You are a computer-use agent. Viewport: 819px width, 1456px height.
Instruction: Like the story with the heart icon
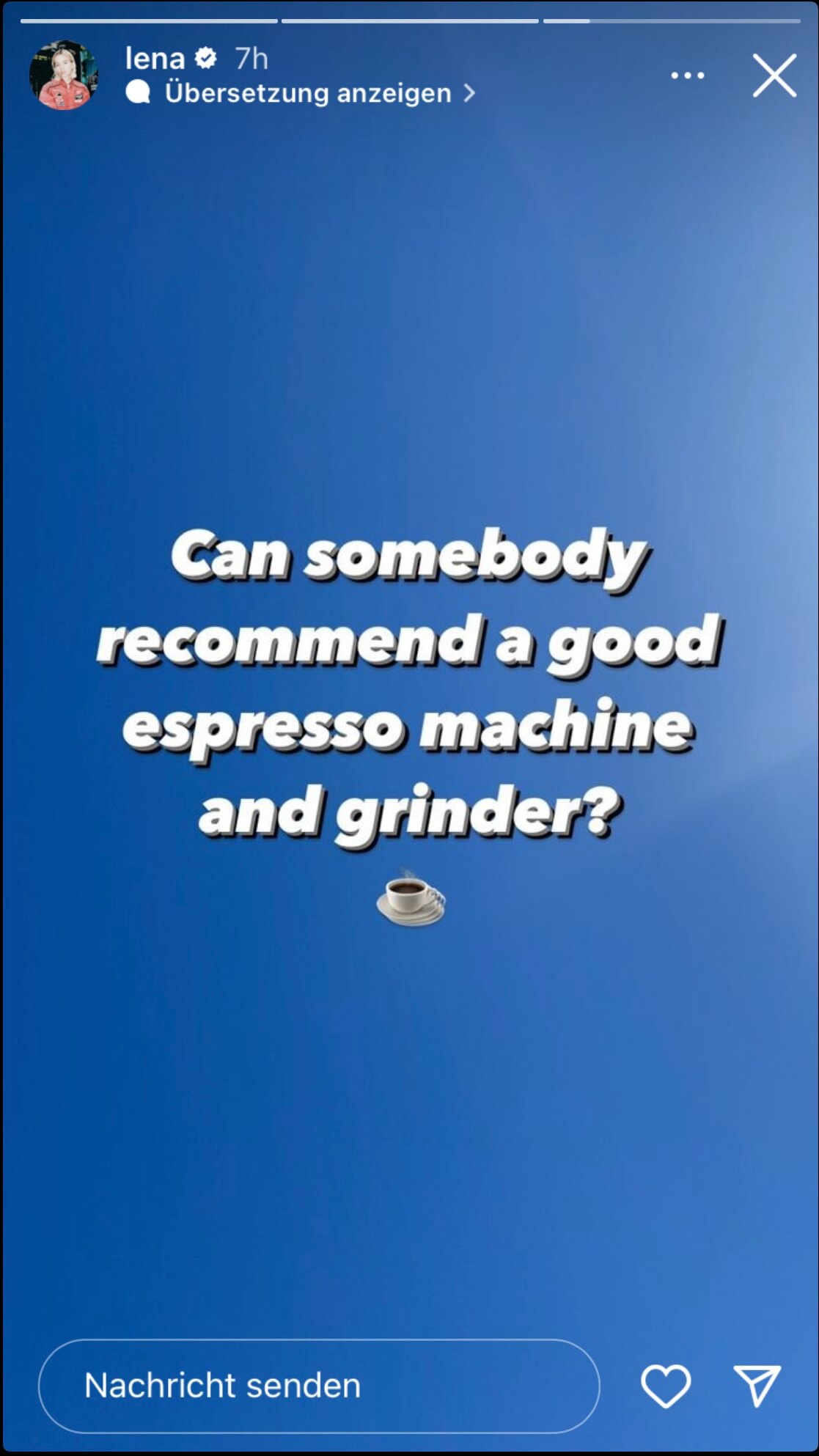666,1386
